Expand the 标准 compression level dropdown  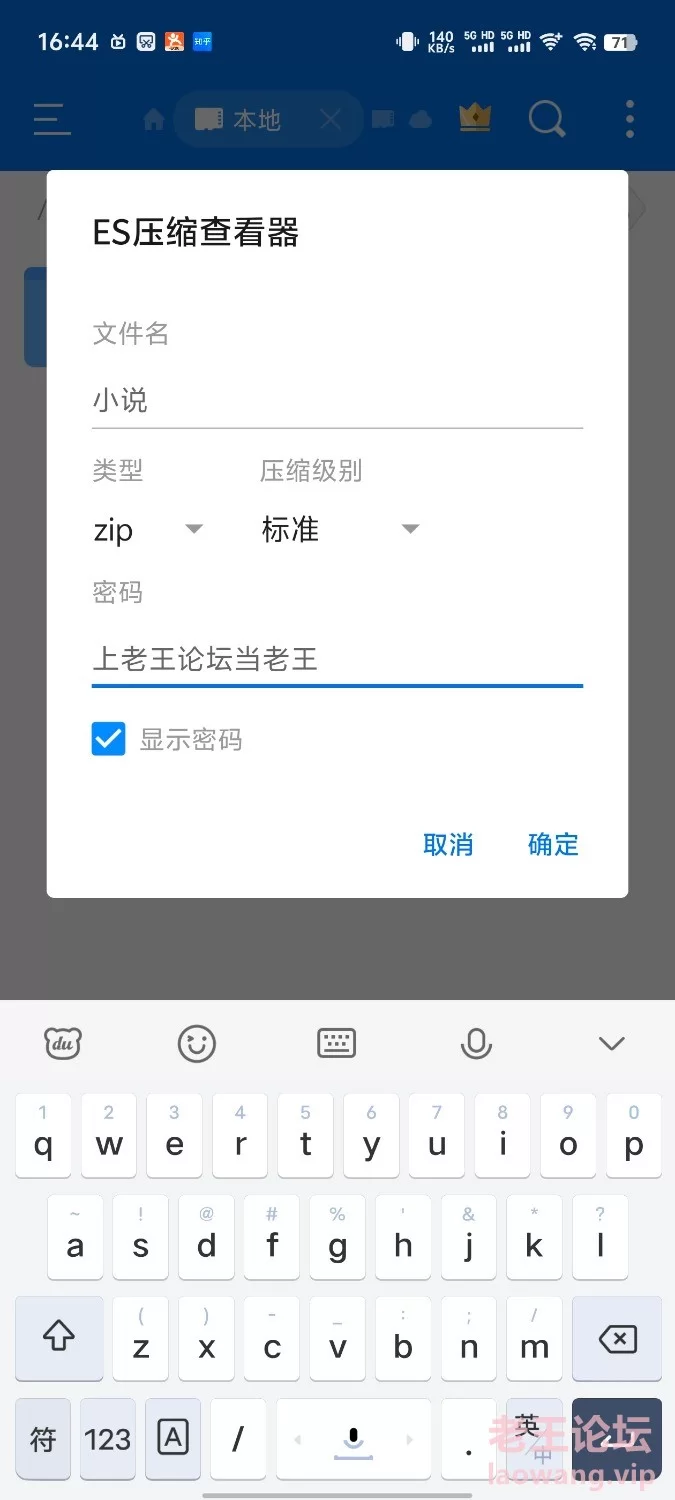coord(340,530)
